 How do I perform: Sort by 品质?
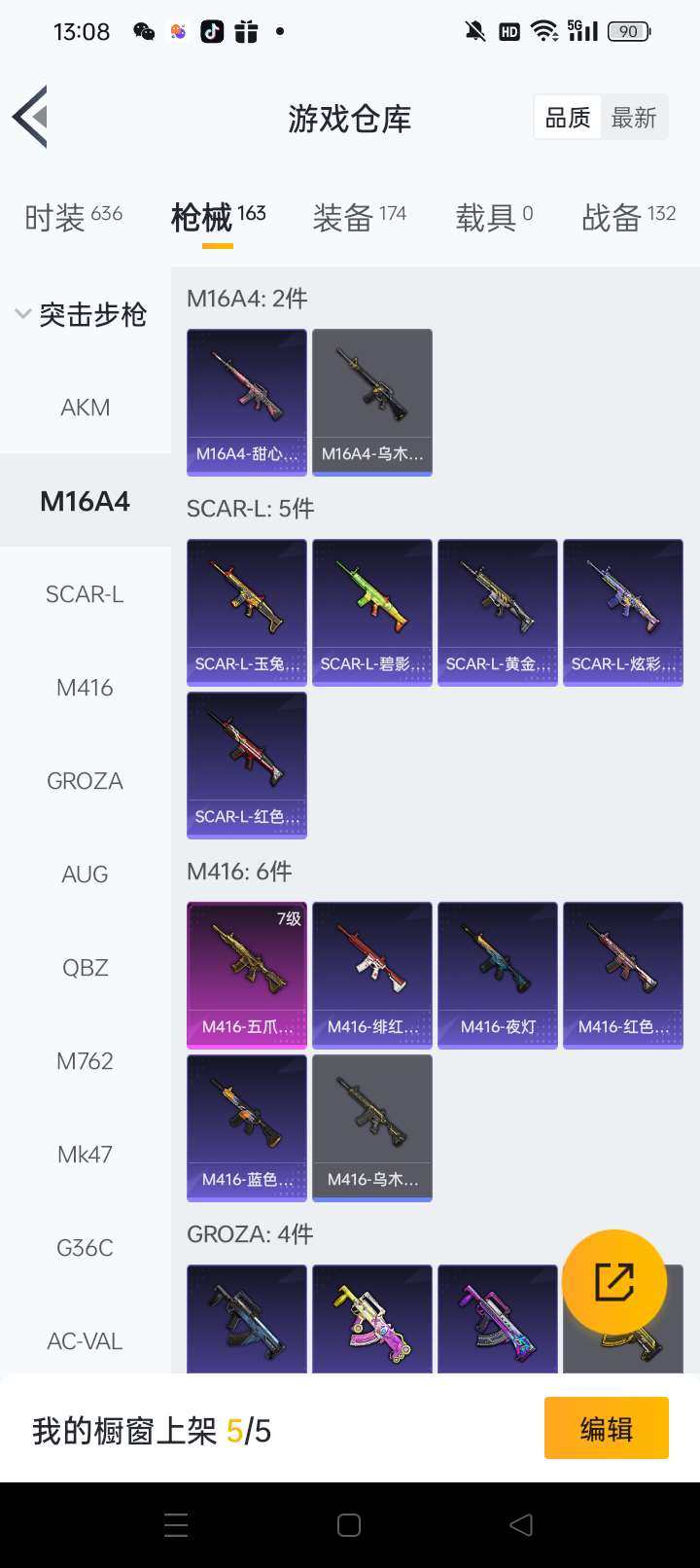click(568, 118)
